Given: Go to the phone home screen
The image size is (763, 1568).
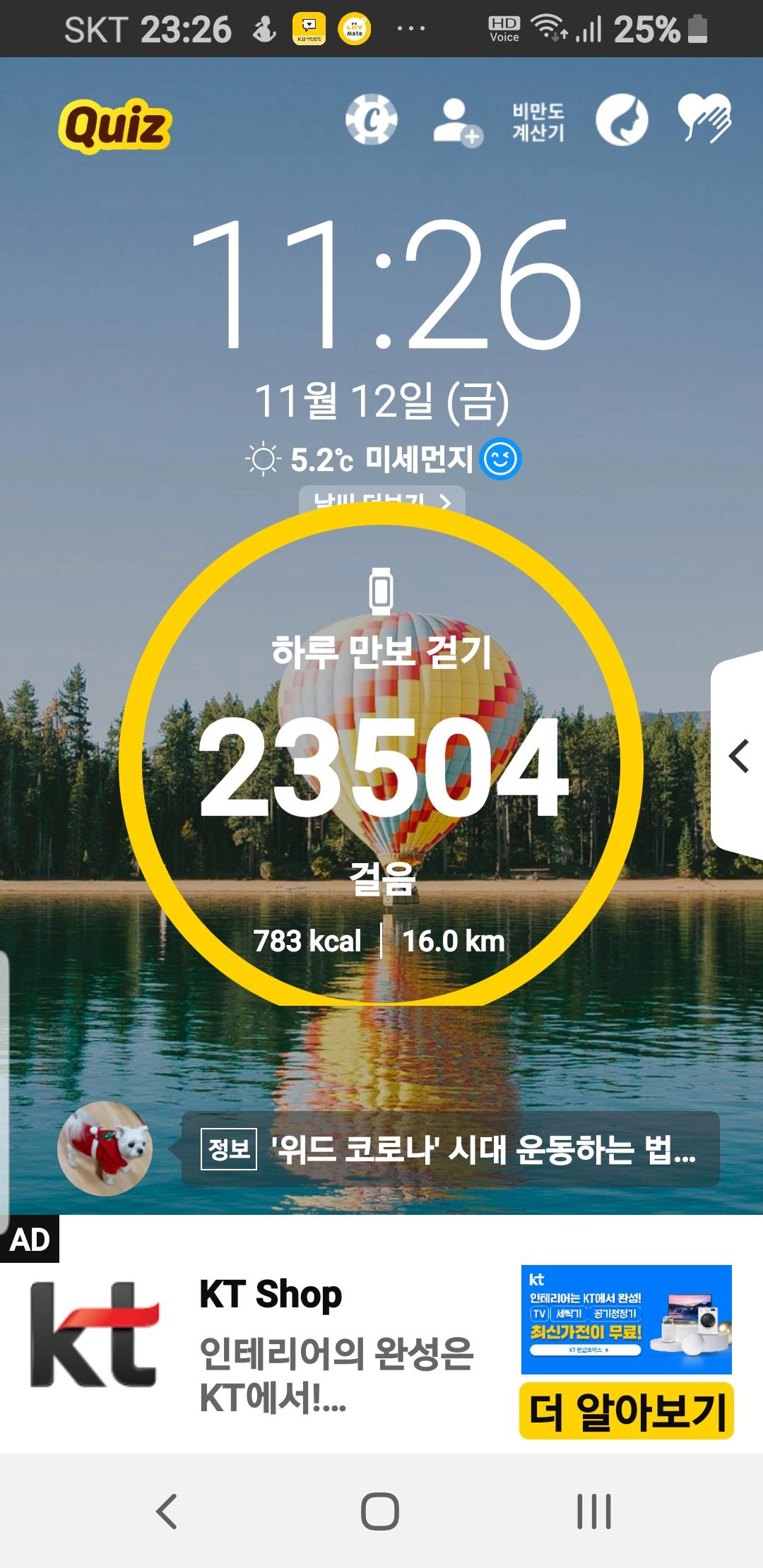Looking at the screenshot, I should [x=380, y=1511].
